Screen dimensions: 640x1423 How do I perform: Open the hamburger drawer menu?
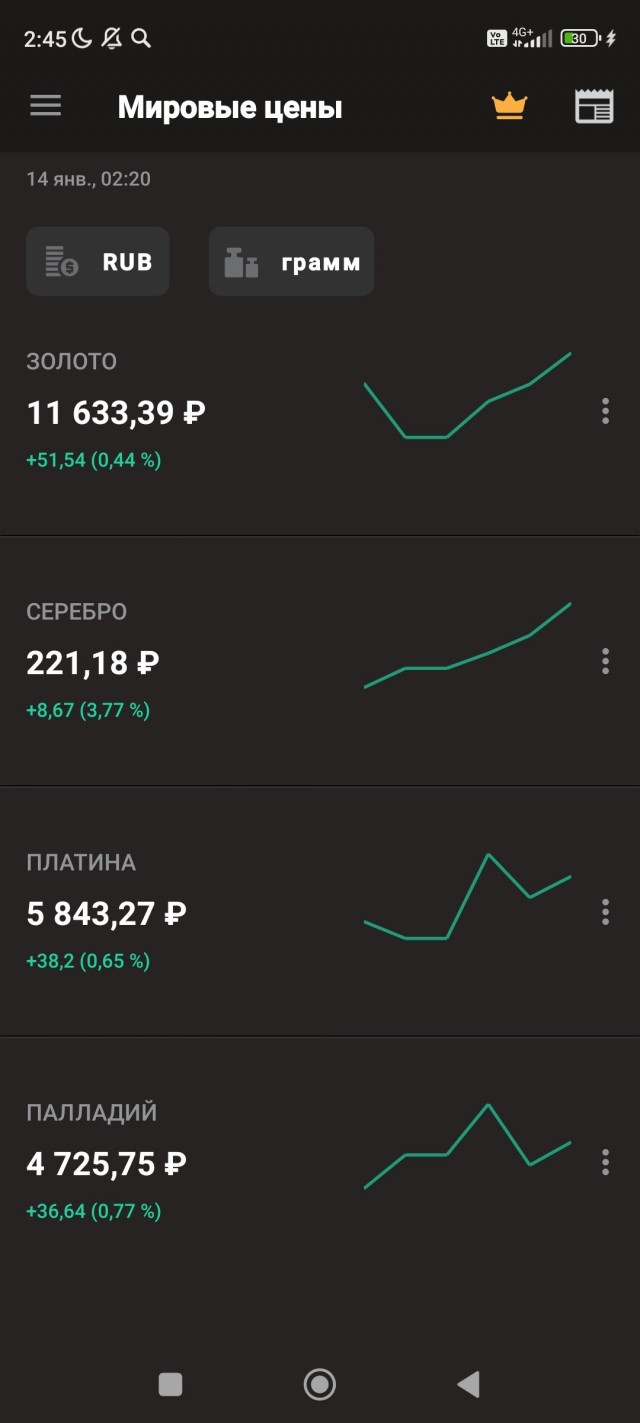point(46,106)
